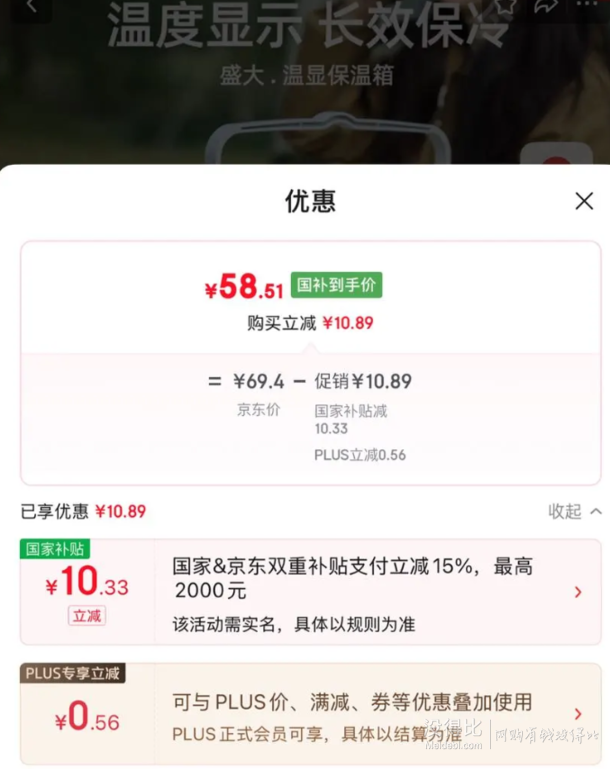
Task: Open the 国家补贴 ¥10.33 subsidy details
Action: pyautogui.click(x=577, y=592)
